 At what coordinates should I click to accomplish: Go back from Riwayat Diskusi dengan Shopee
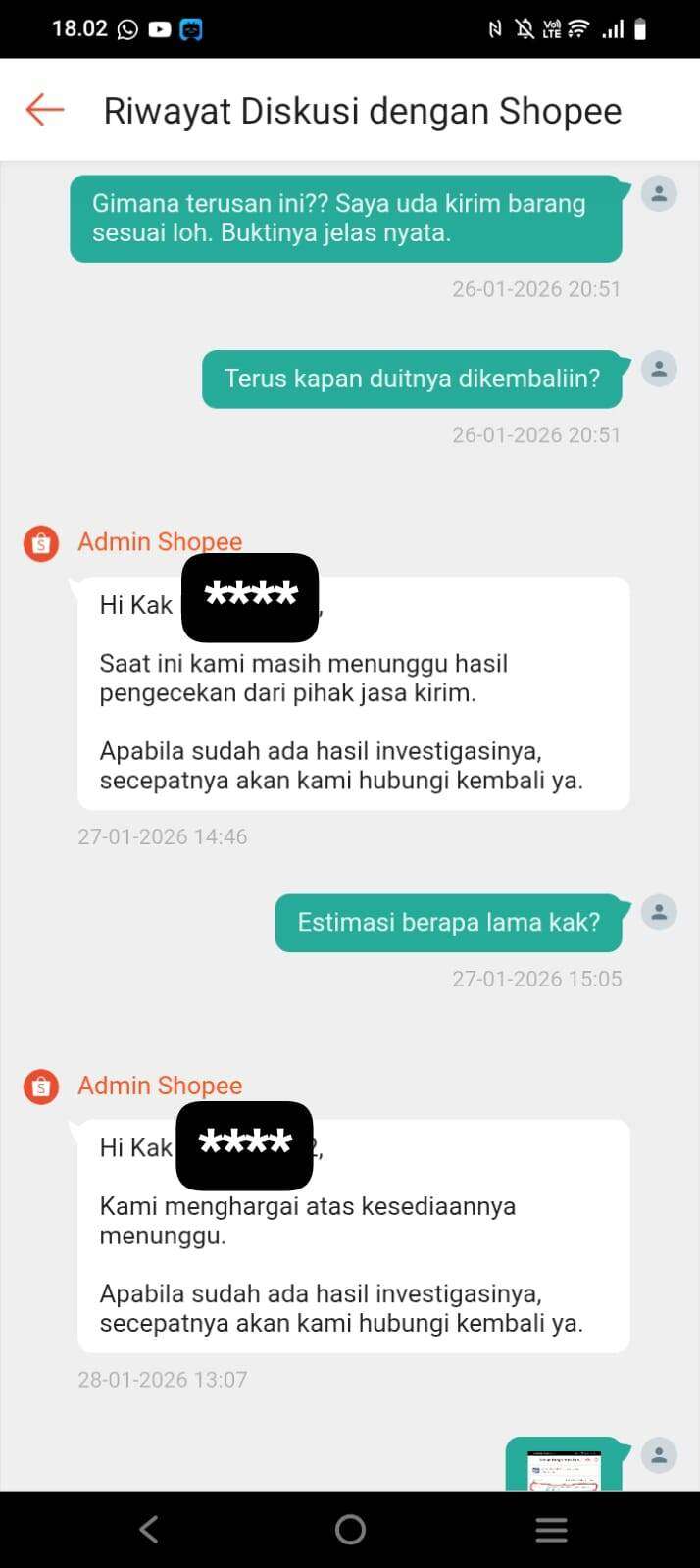[x=45, y=110]
